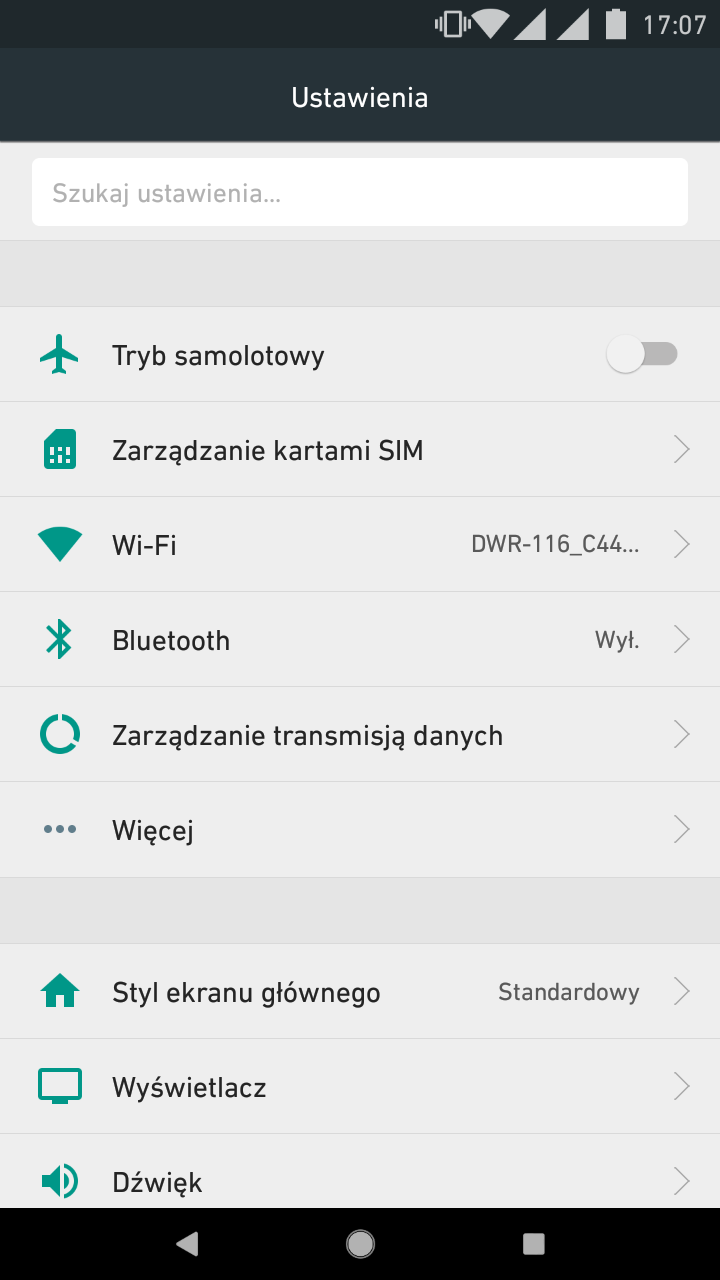Open Wyświetlacz settings
Viewport: 720px width, 1280px height.
point(360,1087)
